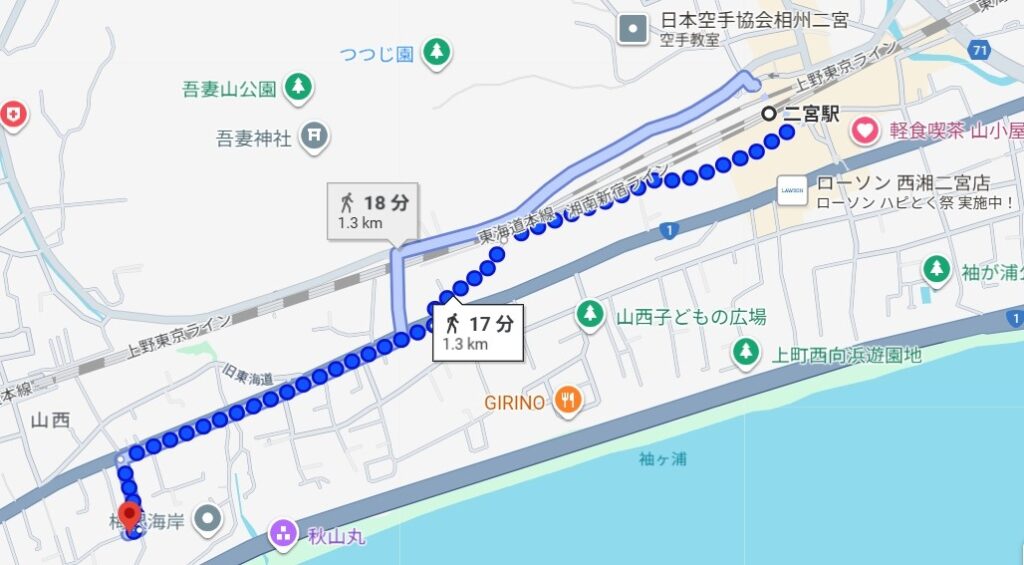Screen dimensions: 1024x565
Task: View details for 吾妻山公園 park
Action: (x=297, y=88)
